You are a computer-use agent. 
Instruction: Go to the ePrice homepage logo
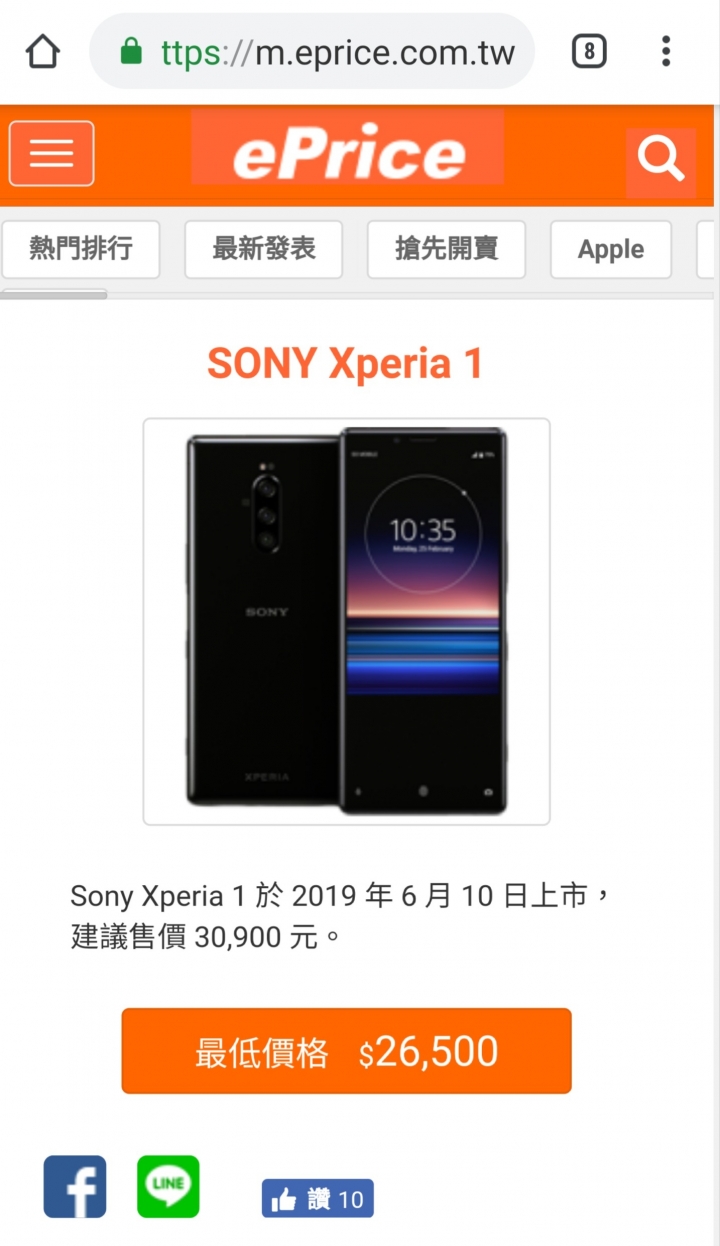(x=348, y=156)
